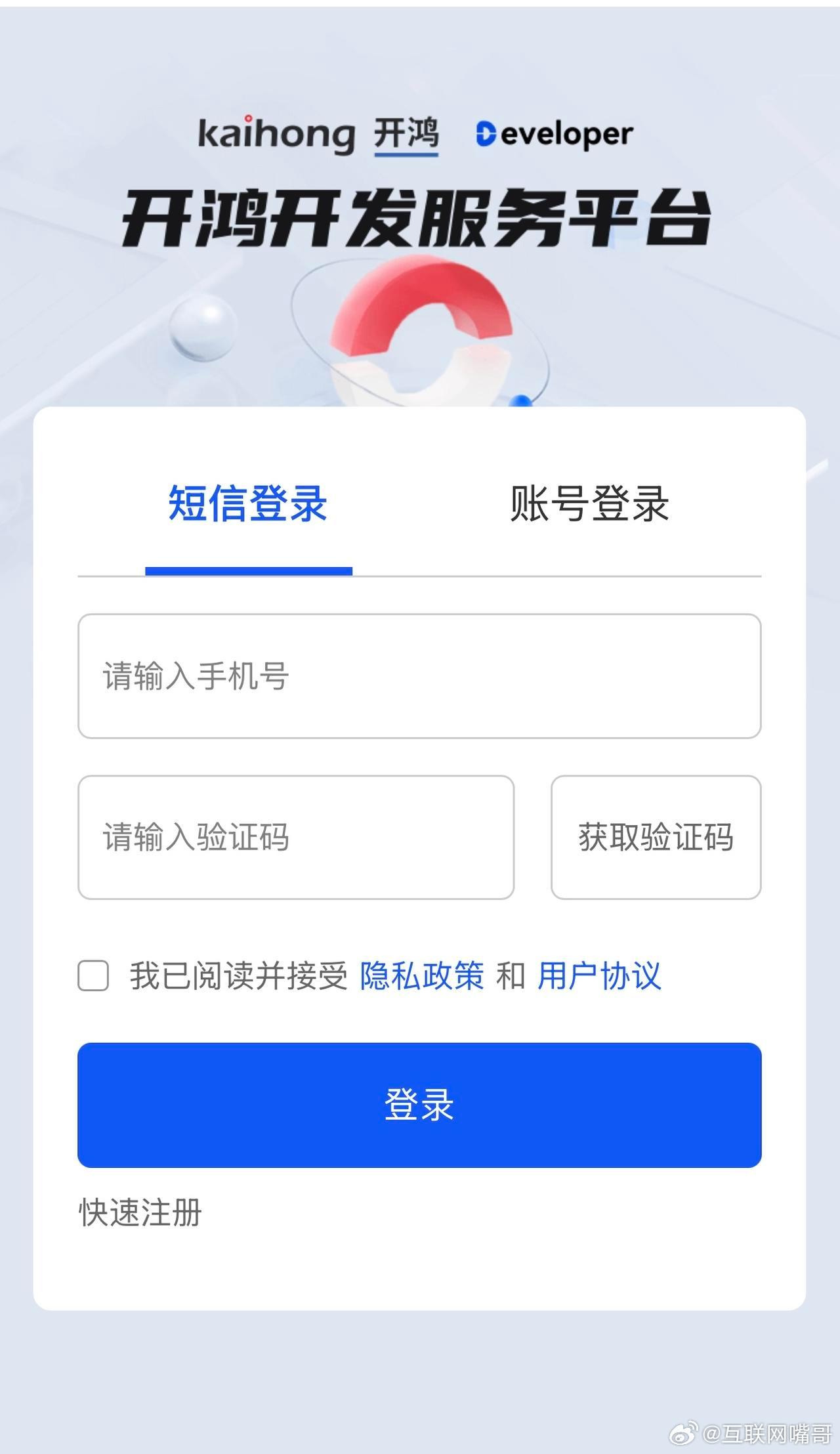Click the blue underline below 短信登录
Viewport: 840px width, 1454px height.
point(249,571)
